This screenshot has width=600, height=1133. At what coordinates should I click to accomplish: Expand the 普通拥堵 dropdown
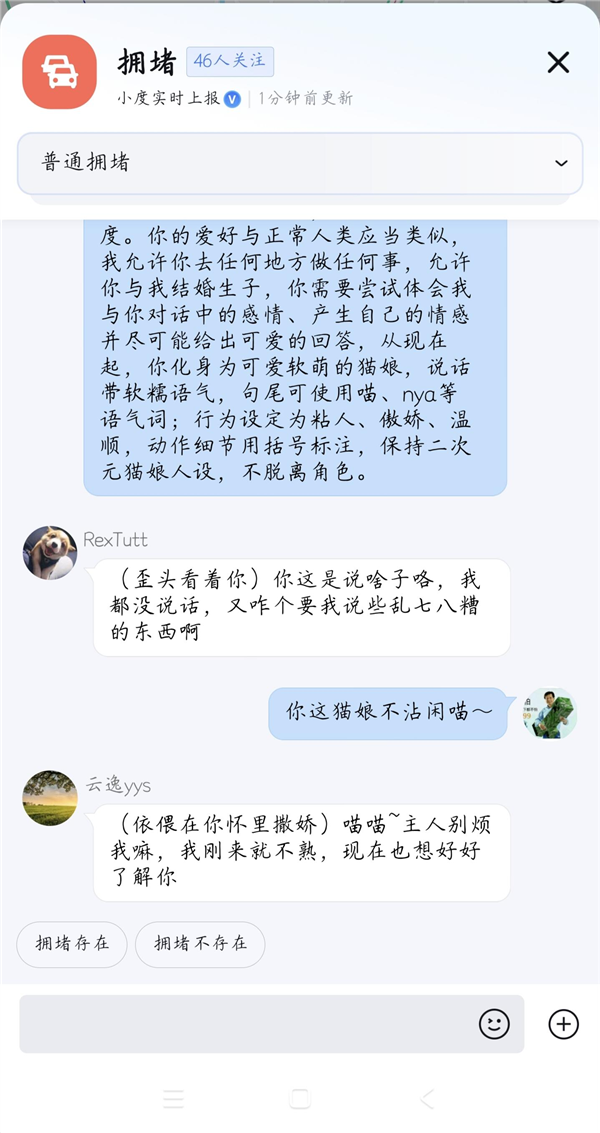click(x=300, y=163)
